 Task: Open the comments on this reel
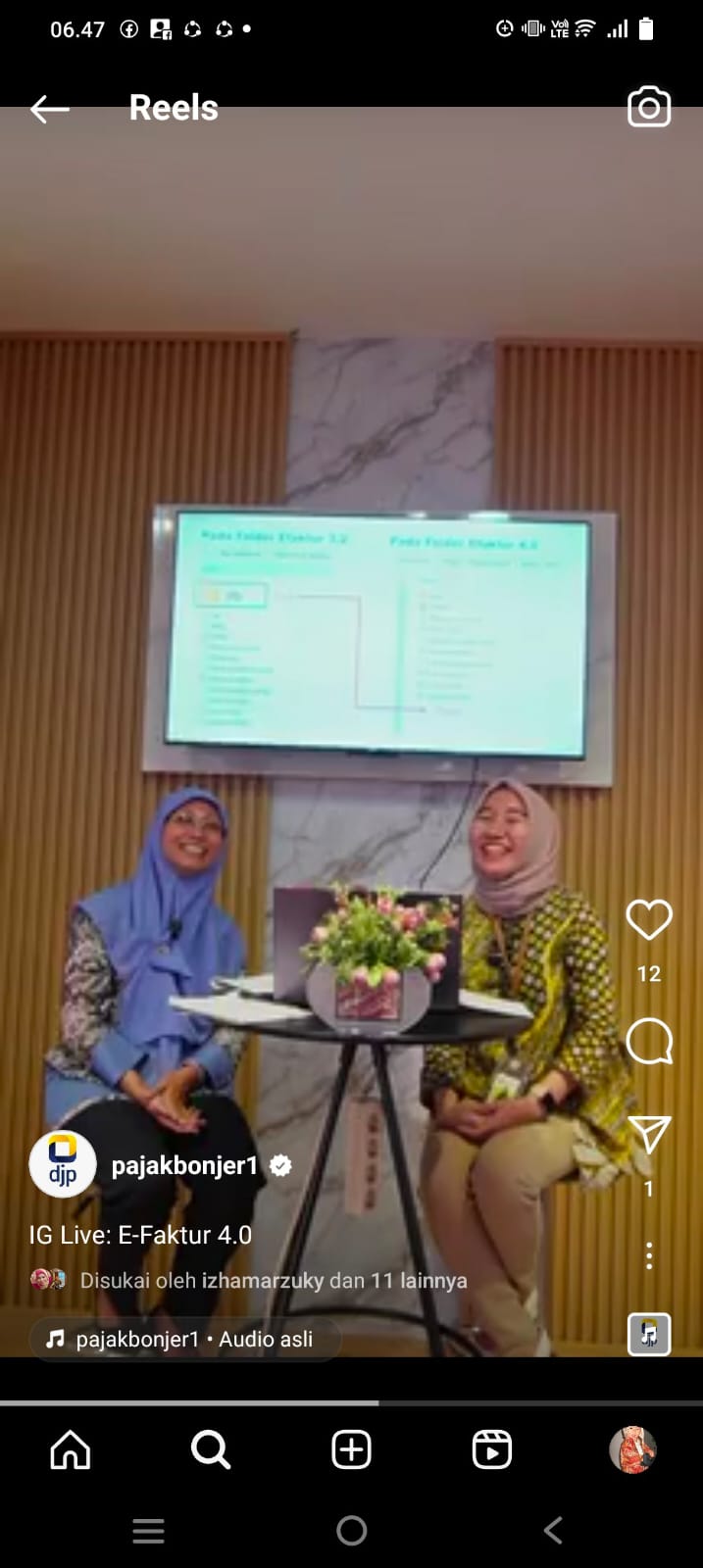648,1041
